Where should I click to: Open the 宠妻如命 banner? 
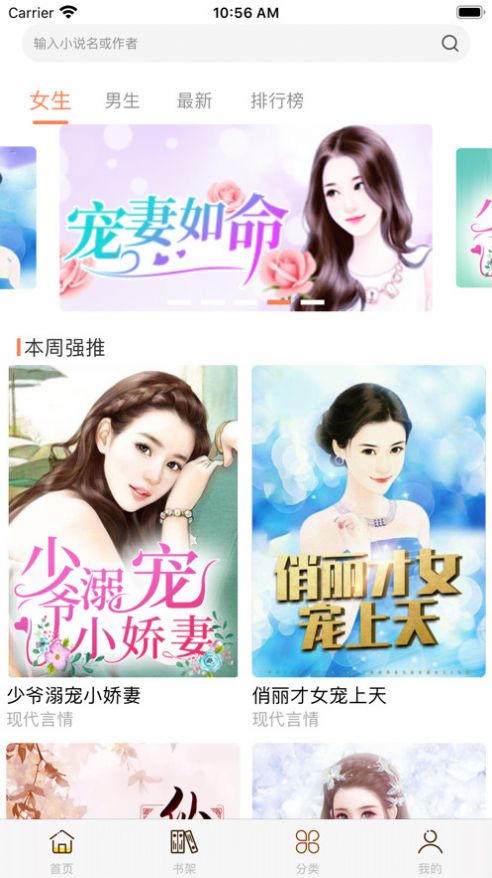pos(246,217)
